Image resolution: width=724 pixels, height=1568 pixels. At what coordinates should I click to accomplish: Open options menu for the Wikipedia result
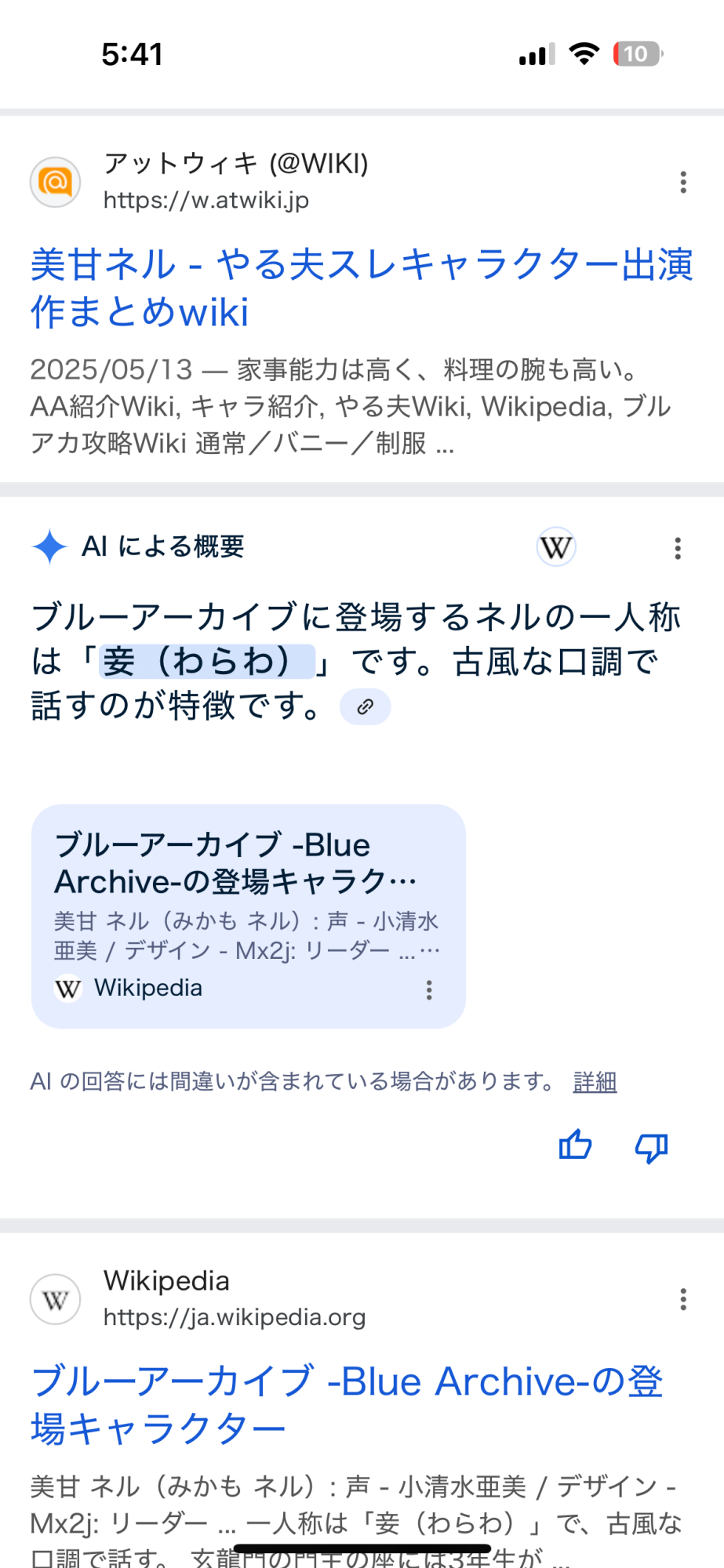pyautogui.click(x=683, y=1299)
